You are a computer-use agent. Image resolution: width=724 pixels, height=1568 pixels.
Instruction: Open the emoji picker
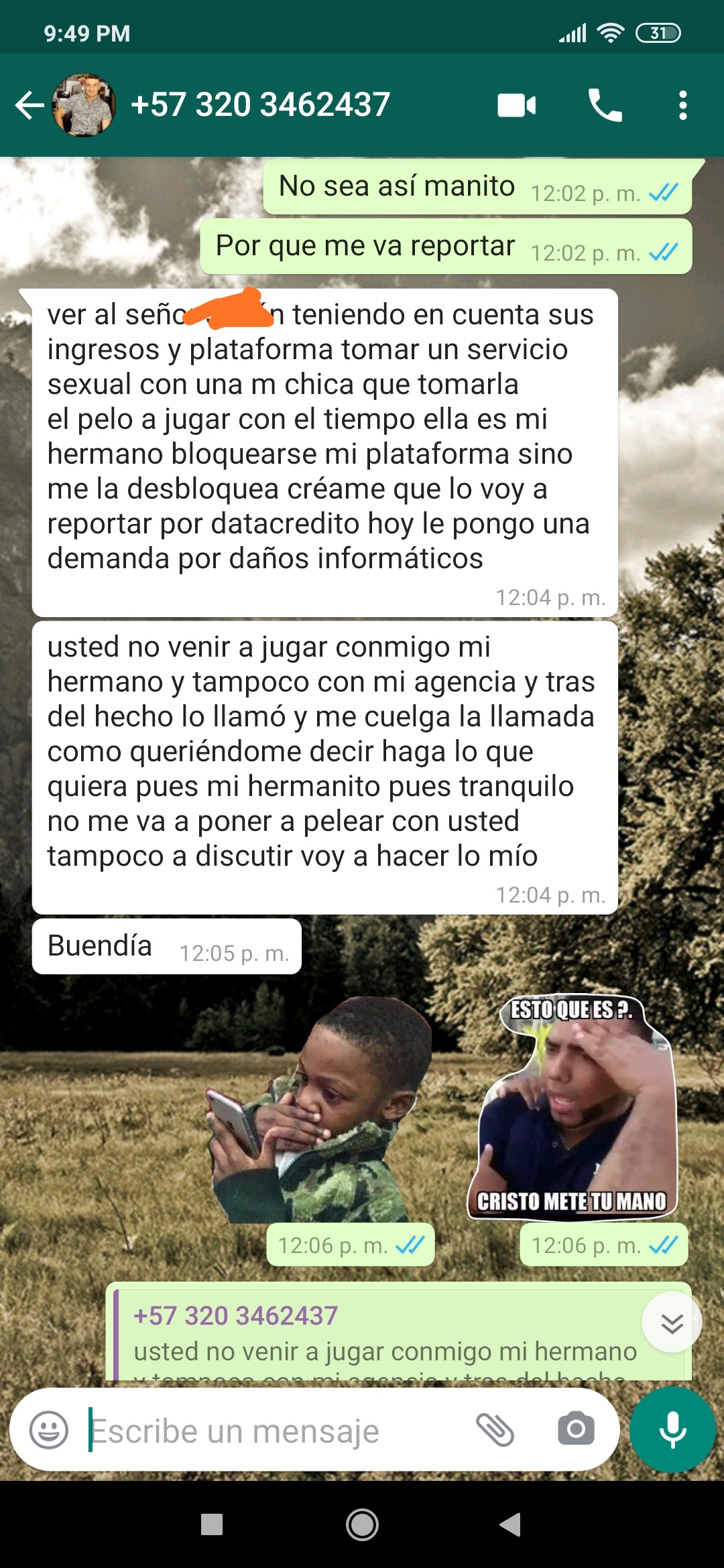(49, 1430)
